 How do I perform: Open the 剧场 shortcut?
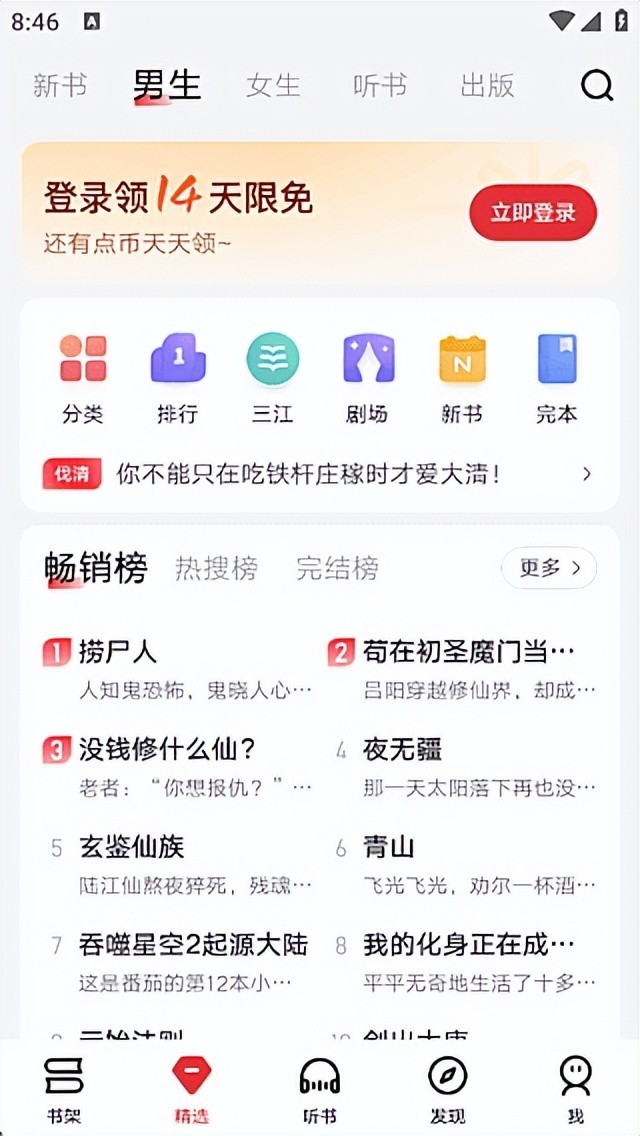367,378
